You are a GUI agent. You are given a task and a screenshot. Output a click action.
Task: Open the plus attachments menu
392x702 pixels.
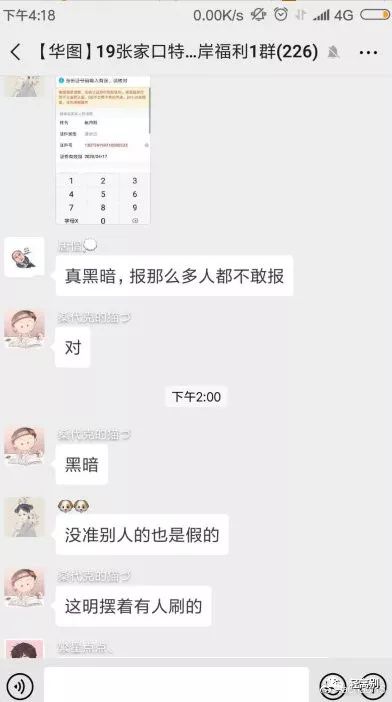point(374,685)
